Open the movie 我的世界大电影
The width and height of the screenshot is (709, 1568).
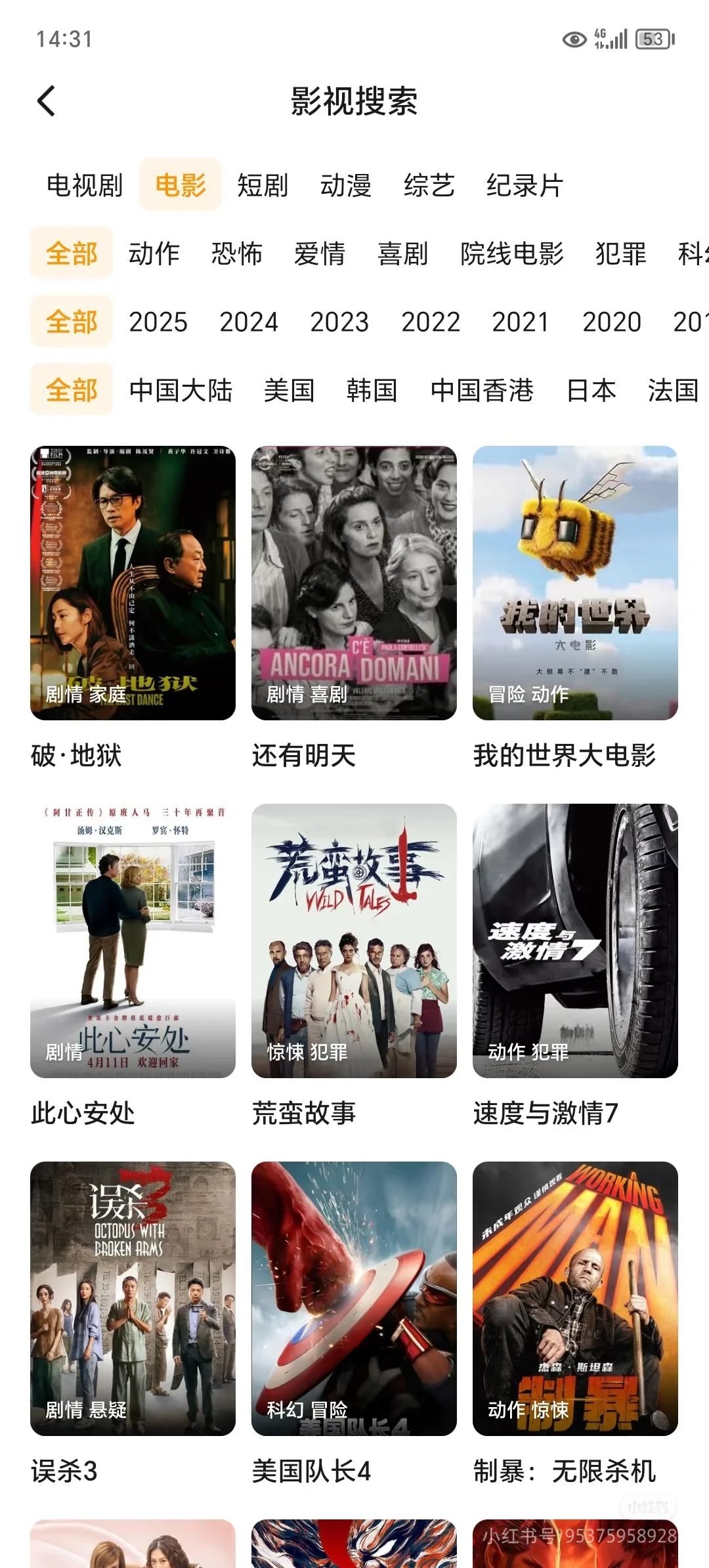(x=575, y=583)
